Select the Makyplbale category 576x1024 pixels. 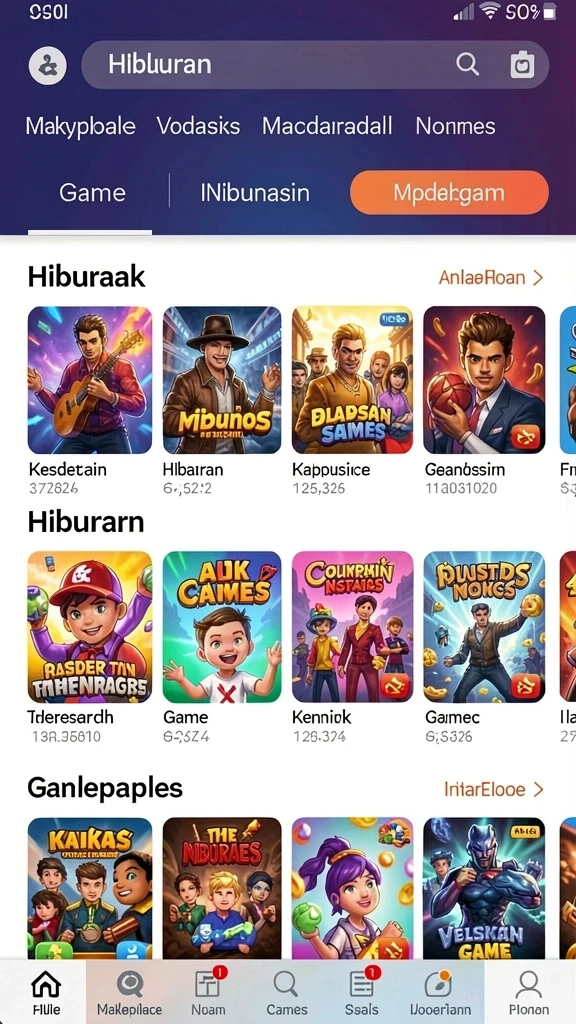(80, 126)
